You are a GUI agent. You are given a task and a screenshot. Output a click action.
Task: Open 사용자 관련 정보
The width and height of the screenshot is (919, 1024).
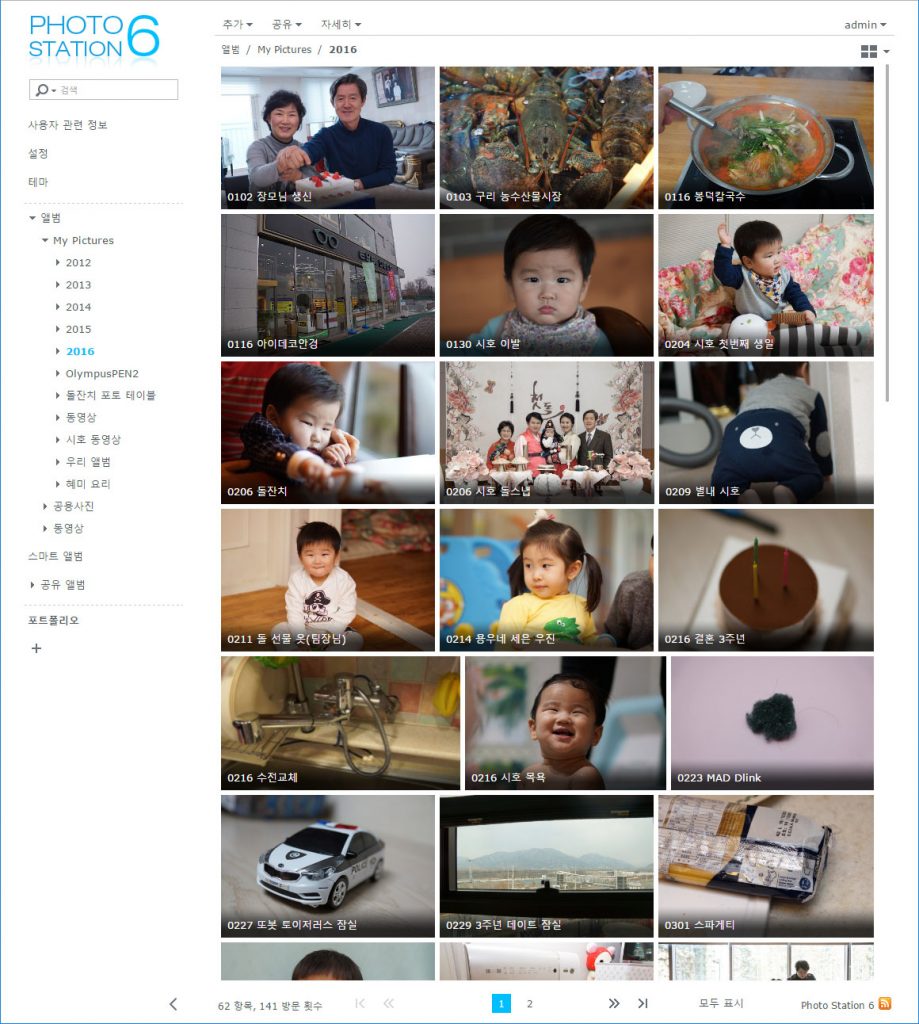[68, 125]
